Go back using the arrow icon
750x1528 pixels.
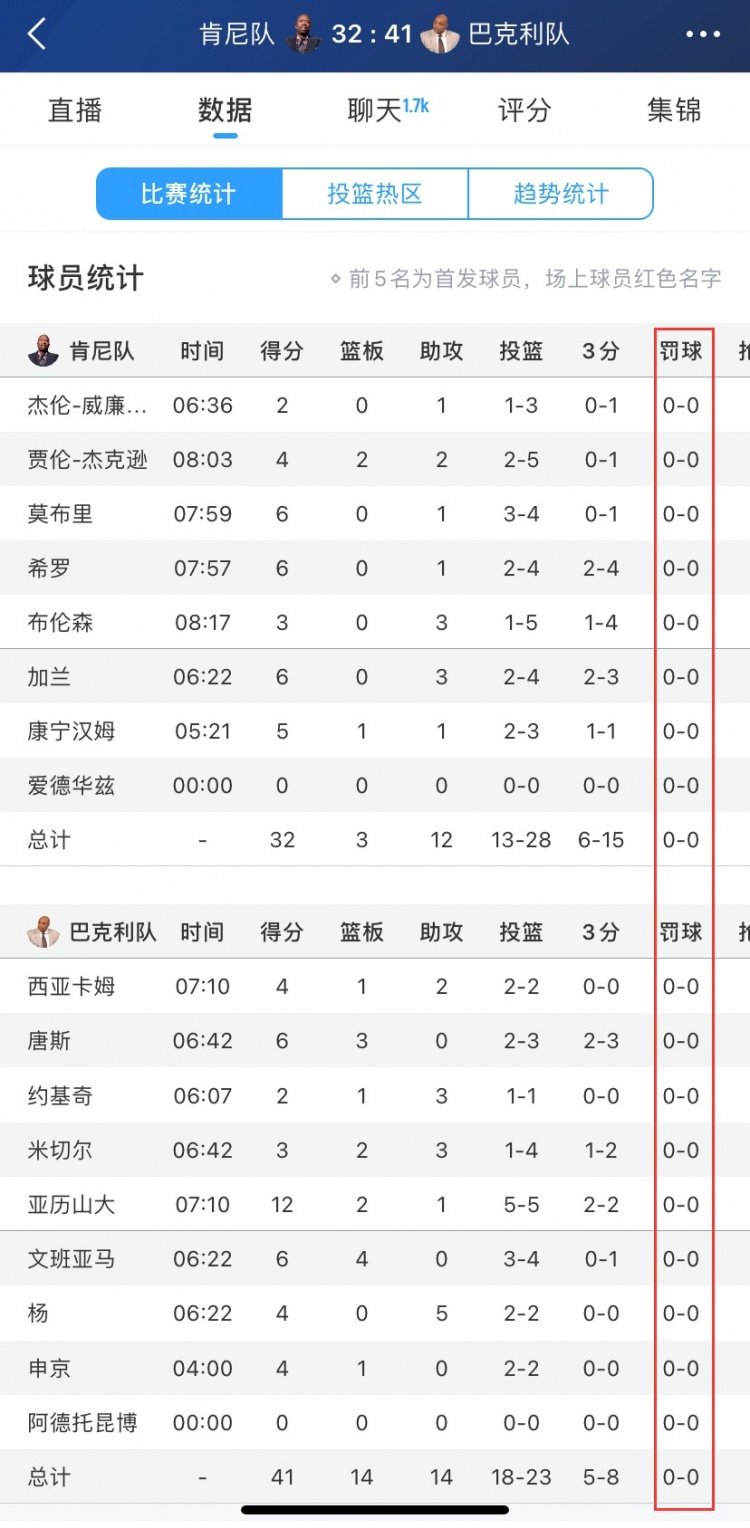click(x=38, y=34)
